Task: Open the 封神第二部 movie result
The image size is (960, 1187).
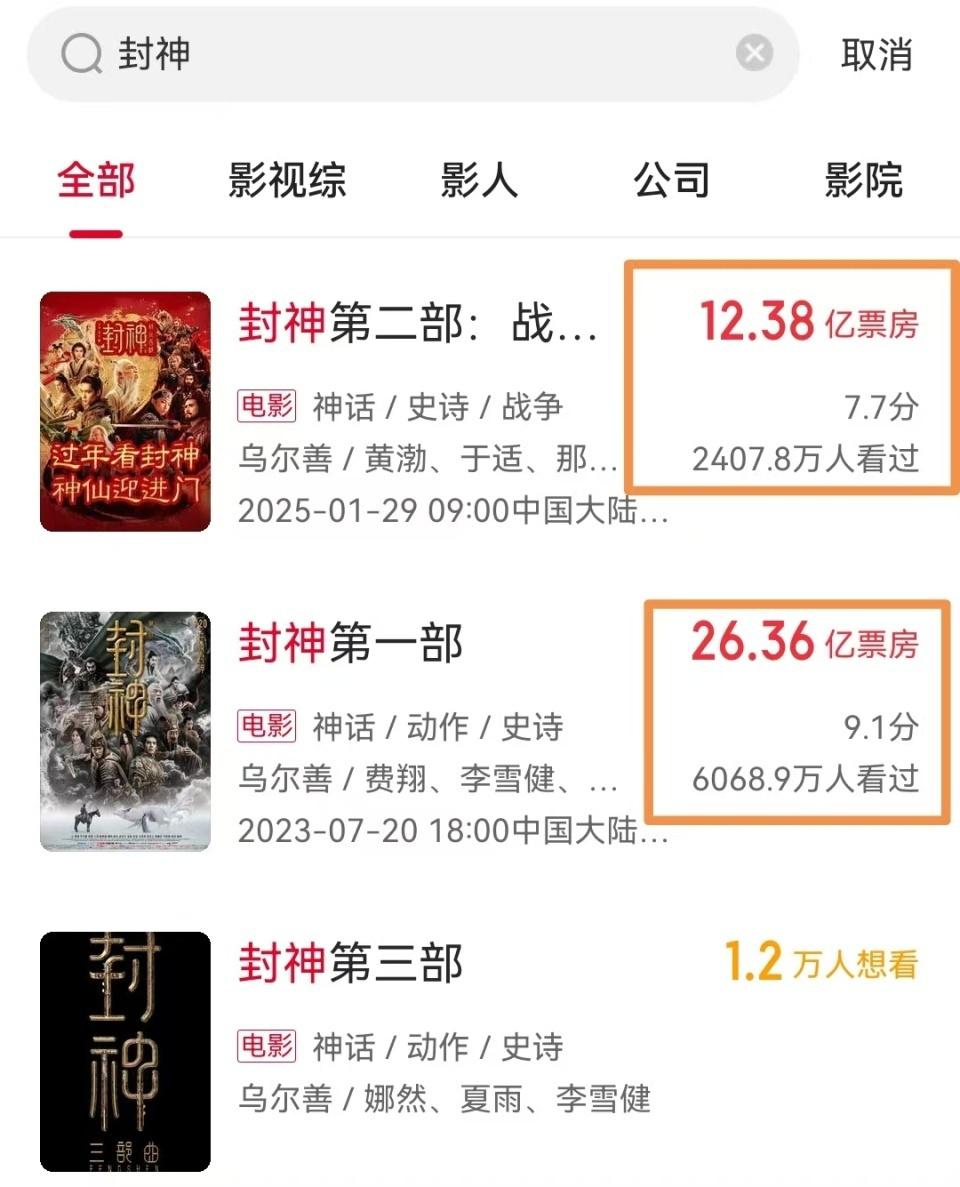Action: [418, 324]
